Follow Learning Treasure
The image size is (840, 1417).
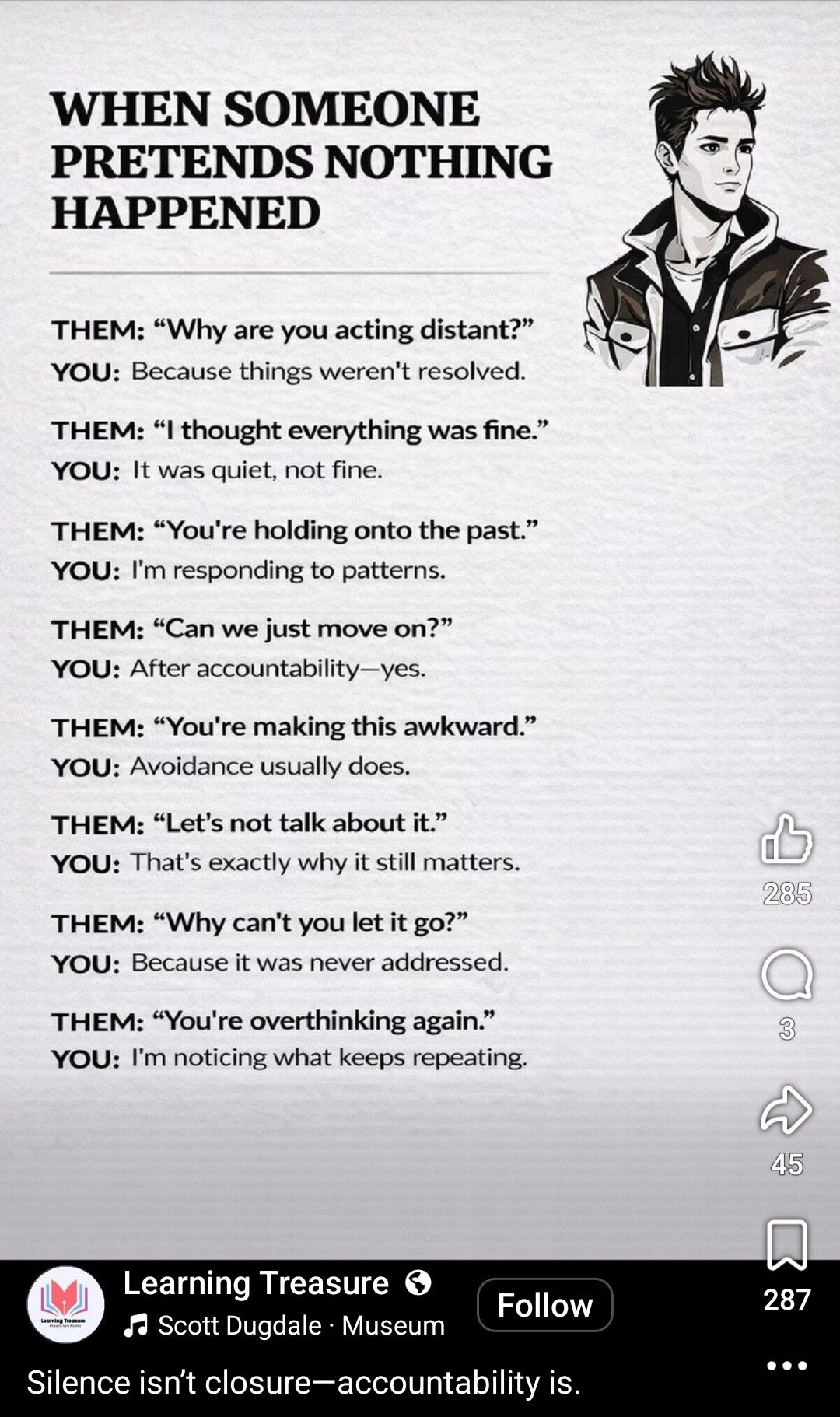pyautogui.click(x=544, y=1305)
